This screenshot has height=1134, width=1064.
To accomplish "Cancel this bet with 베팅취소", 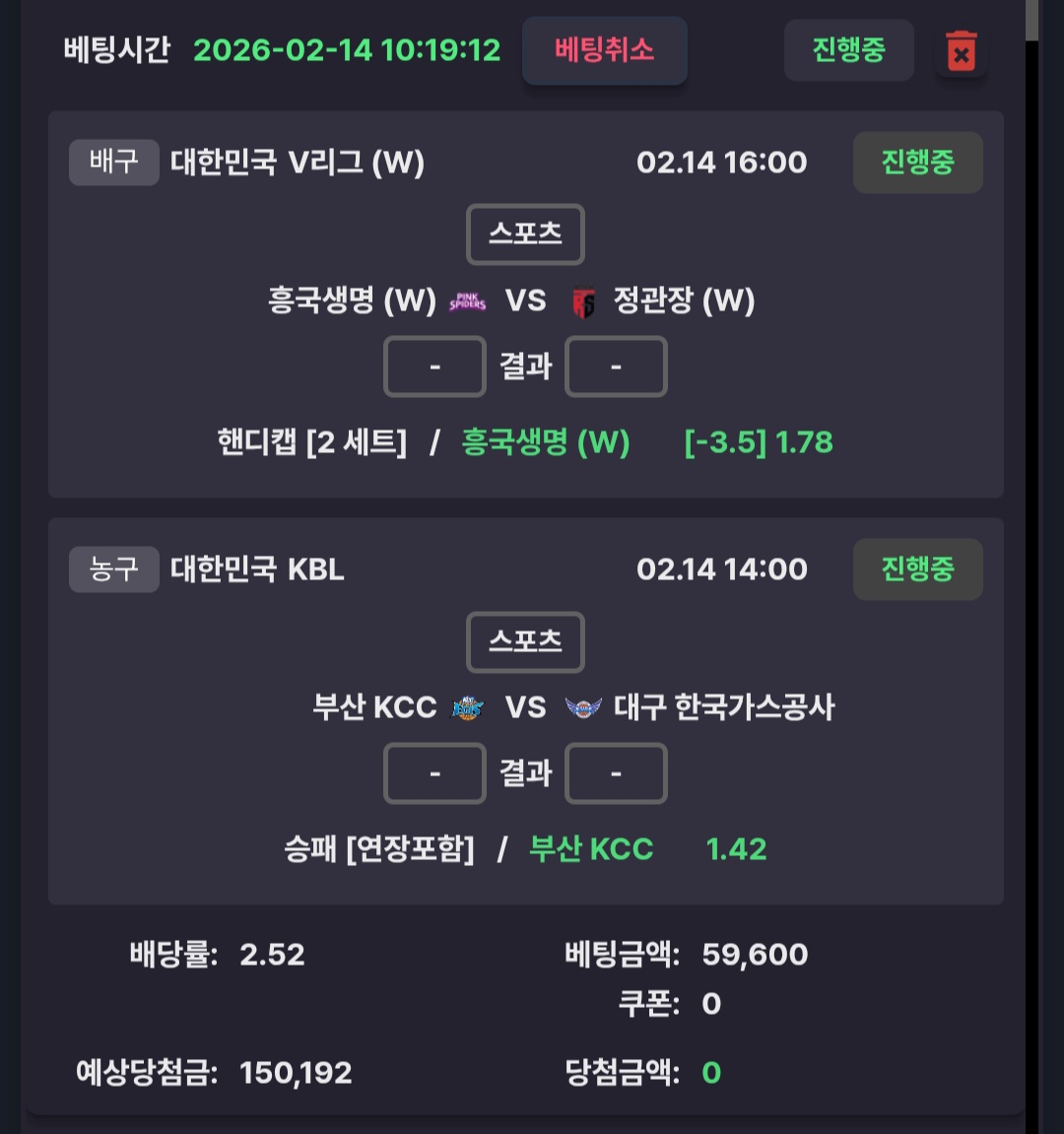I will (604, 50).
